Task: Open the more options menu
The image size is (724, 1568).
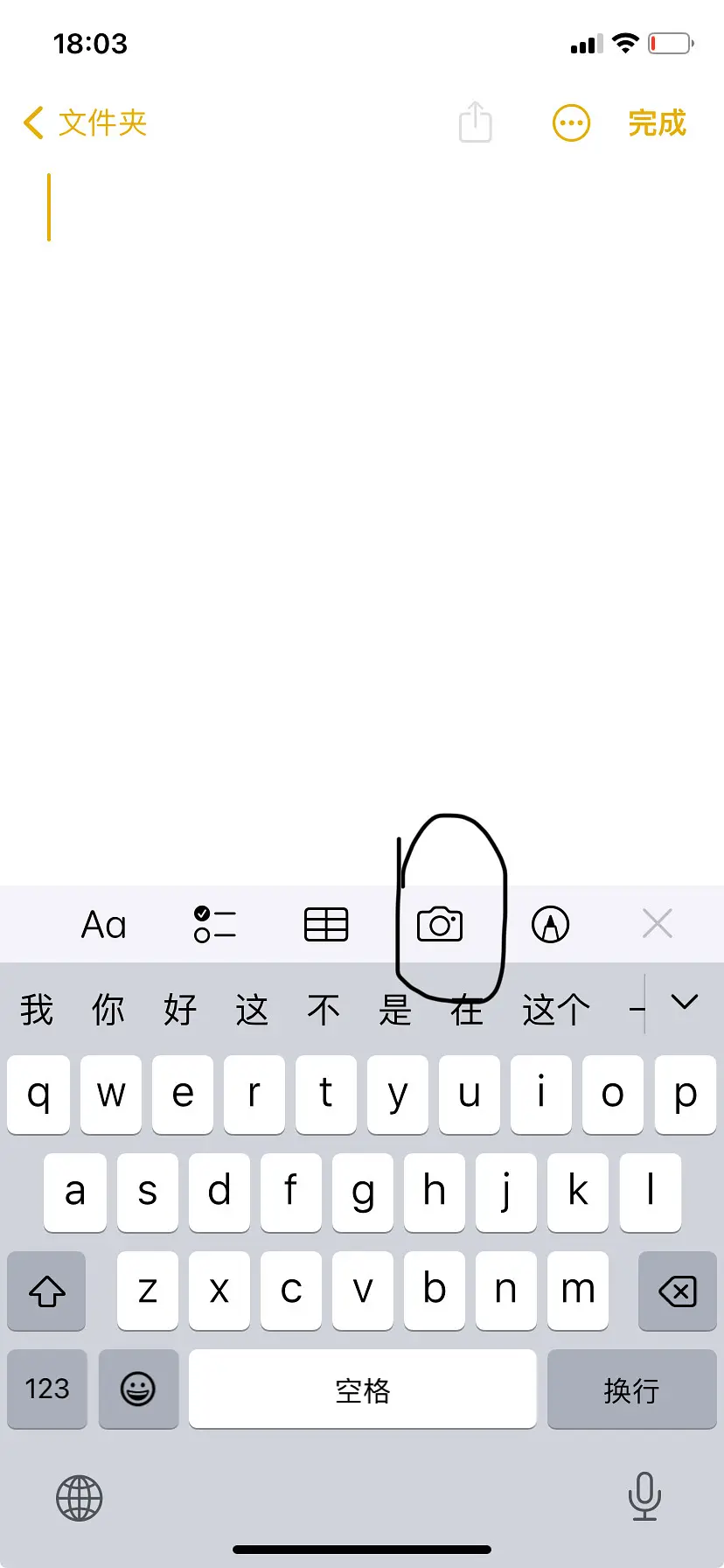Action: (x=571, y=123)
